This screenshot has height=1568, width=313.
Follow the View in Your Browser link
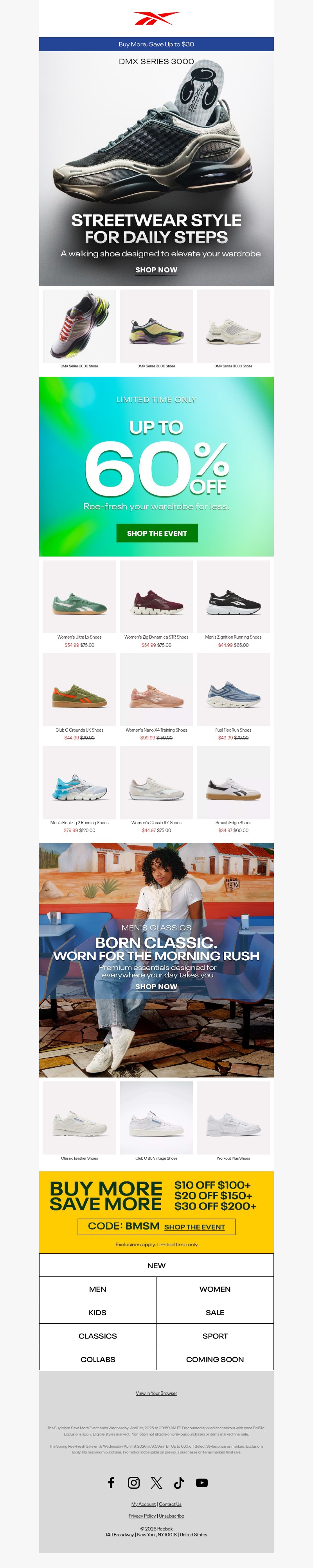click(x=156, y=1393)
